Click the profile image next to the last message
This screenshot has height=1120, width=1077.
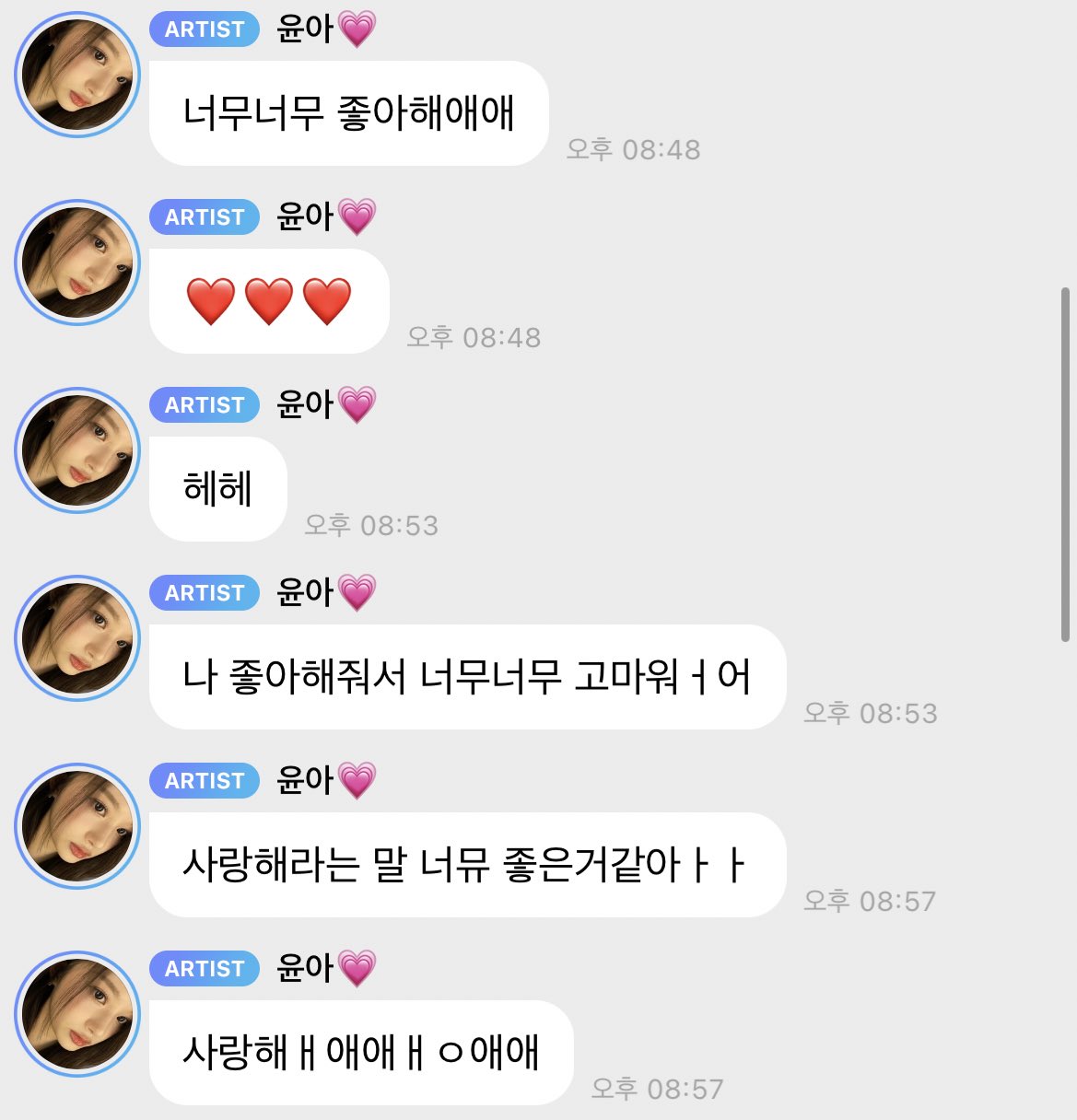click(77, 1013)
